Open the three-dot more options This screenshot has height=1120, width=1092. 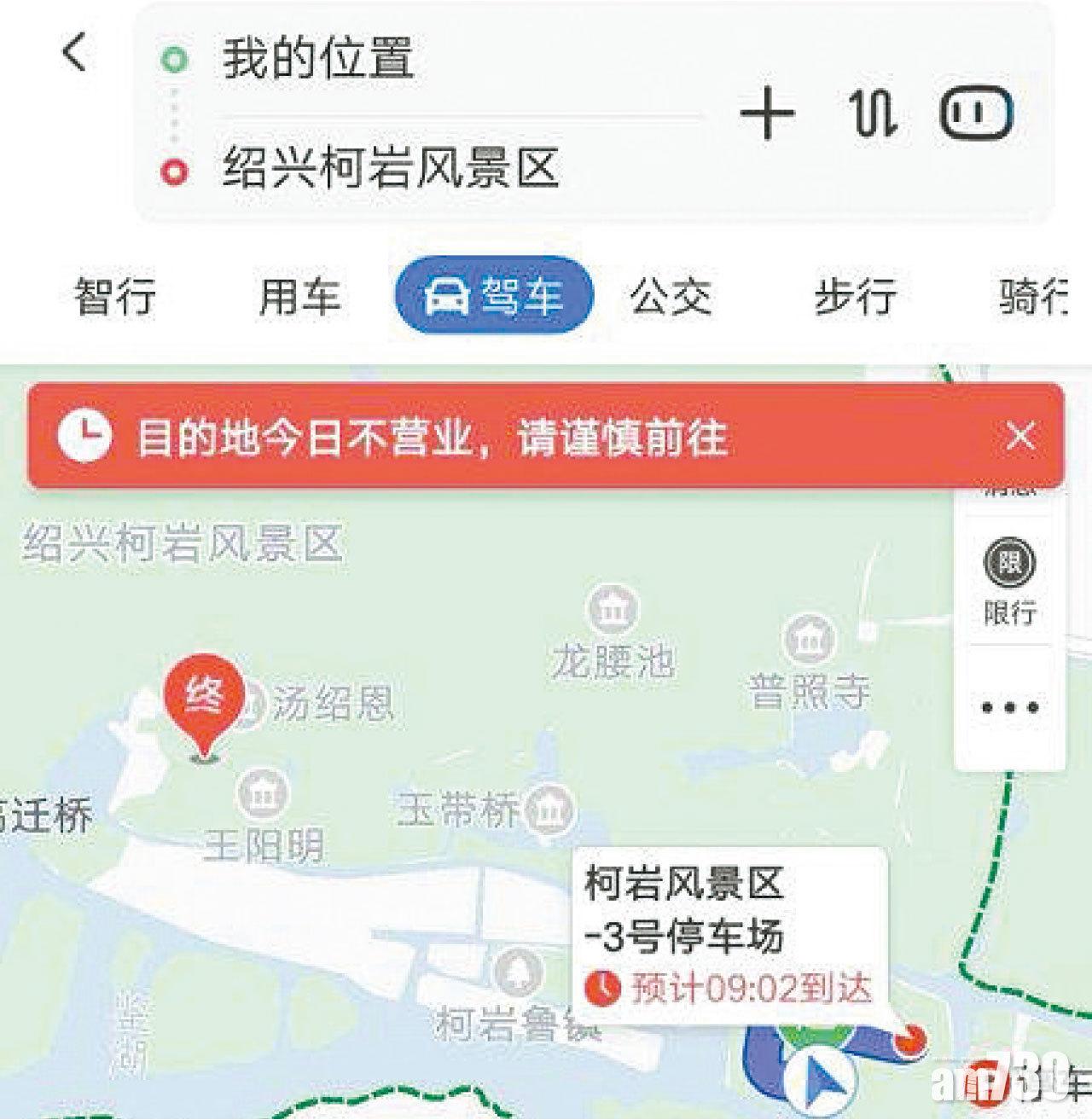click(1009, 707)
